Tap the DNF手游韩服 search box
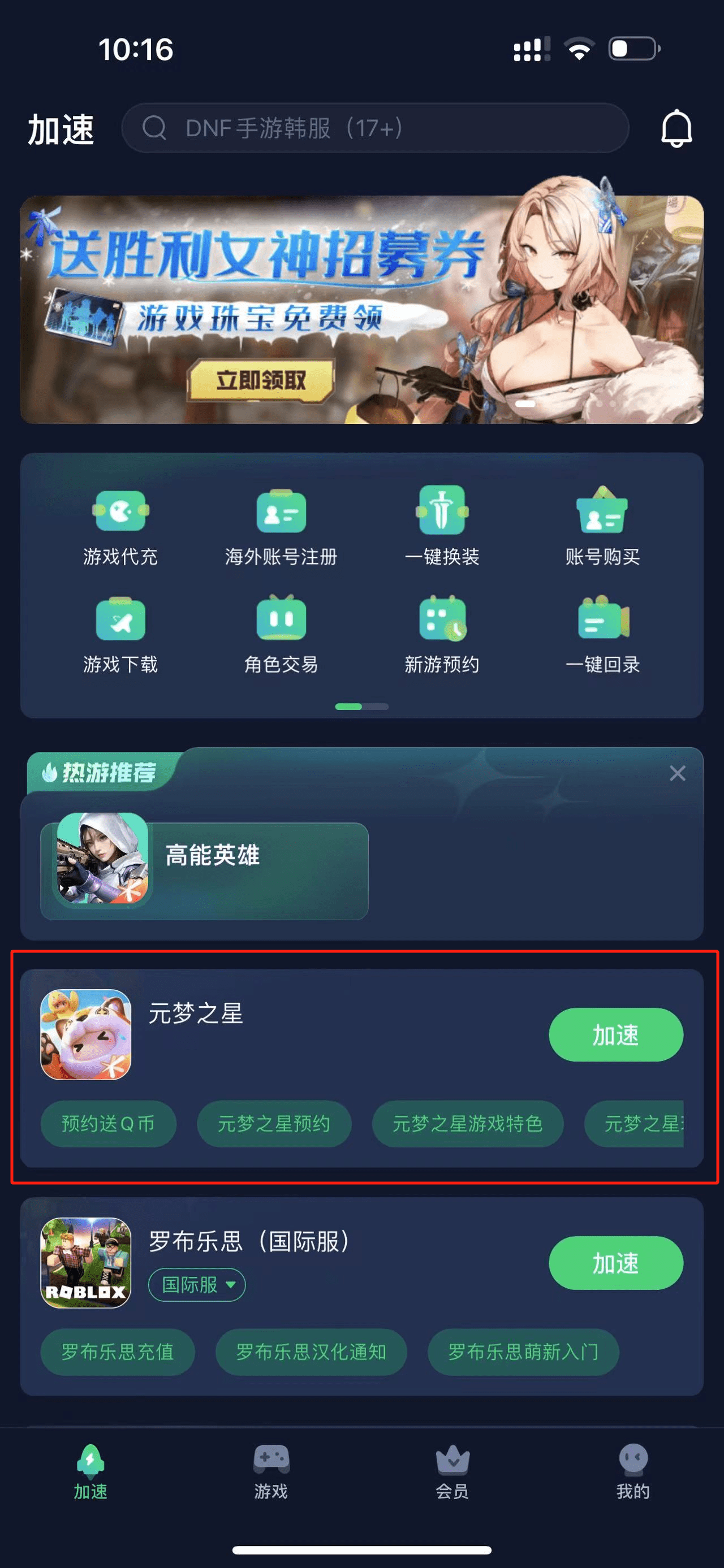The height and width of the screenshot is (1568, 724). pyautogui.click(x=374, y=128)
